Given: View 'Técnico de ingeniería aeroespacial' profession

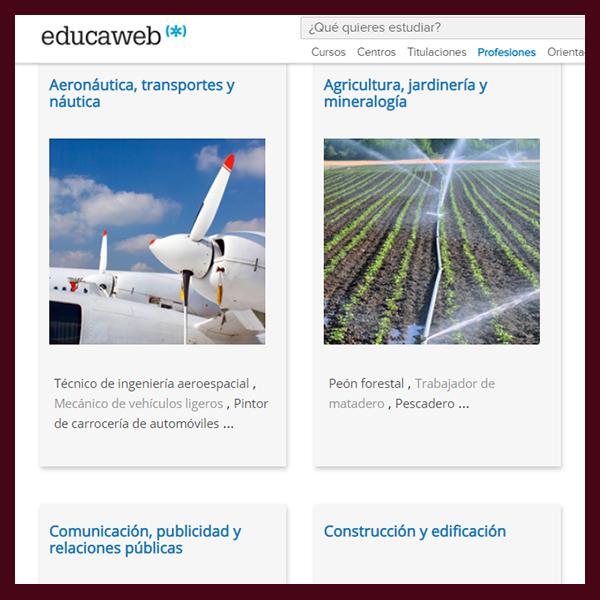Looking at the screenshot, I should (151, 384).
